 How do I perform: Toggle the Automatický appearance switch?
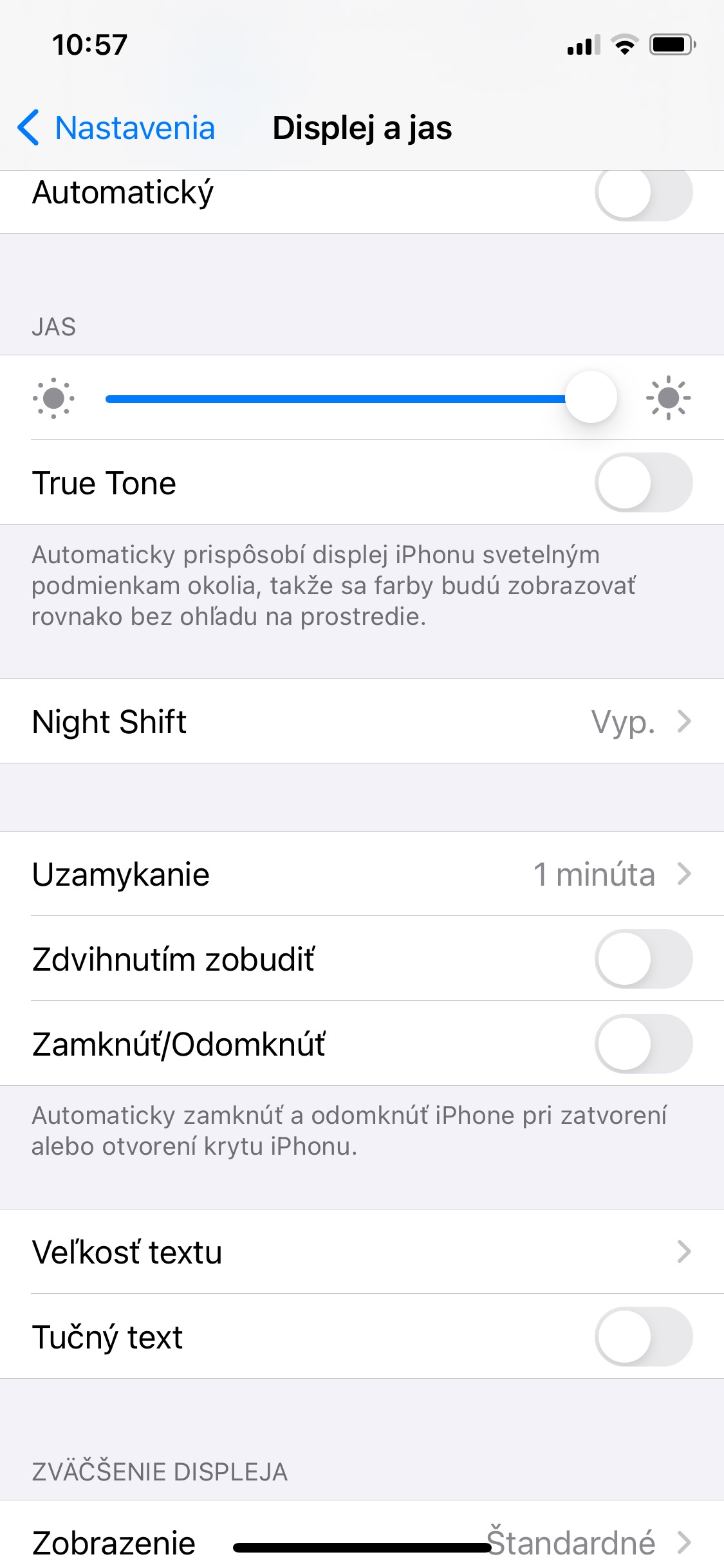click(643, 193)
